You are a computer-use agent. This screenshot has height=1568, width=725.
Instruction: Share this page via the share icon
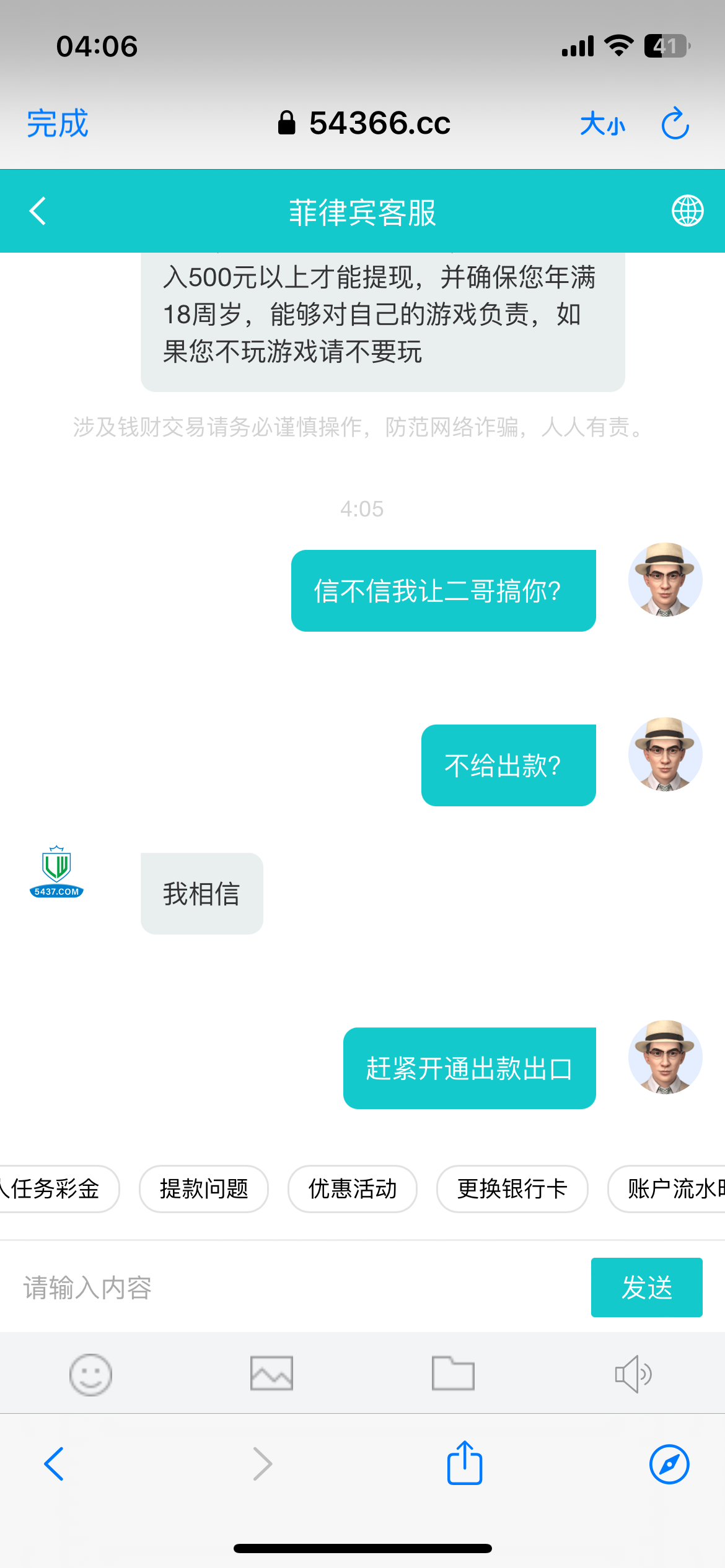click(x=465, y=1463)
